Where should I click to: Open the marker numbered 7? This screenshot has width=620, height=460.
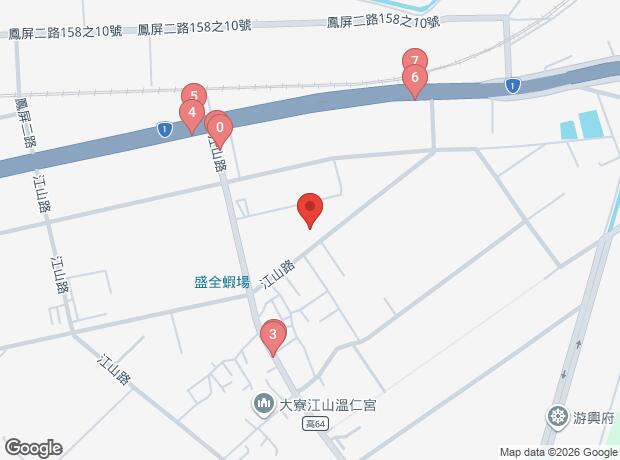[415, 59]
